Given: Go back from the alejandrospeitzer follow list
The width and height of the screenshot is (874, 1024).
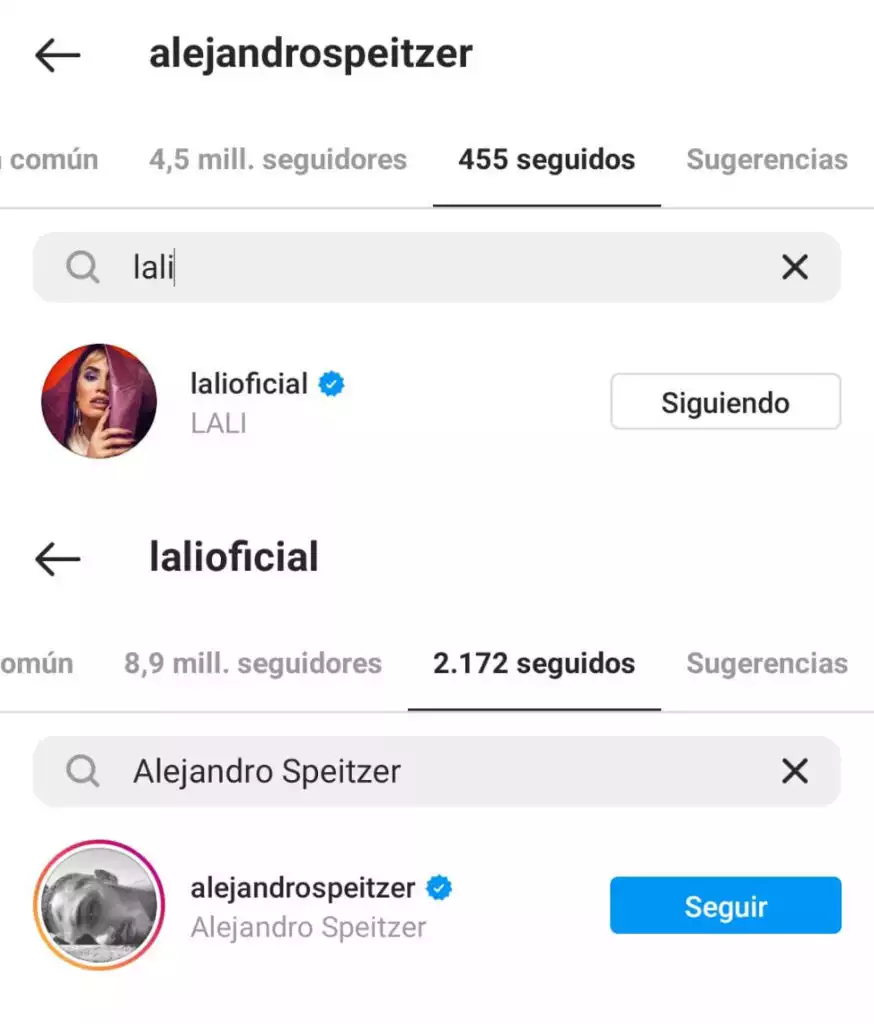Looking at the screenshot, I should (57, 56).
